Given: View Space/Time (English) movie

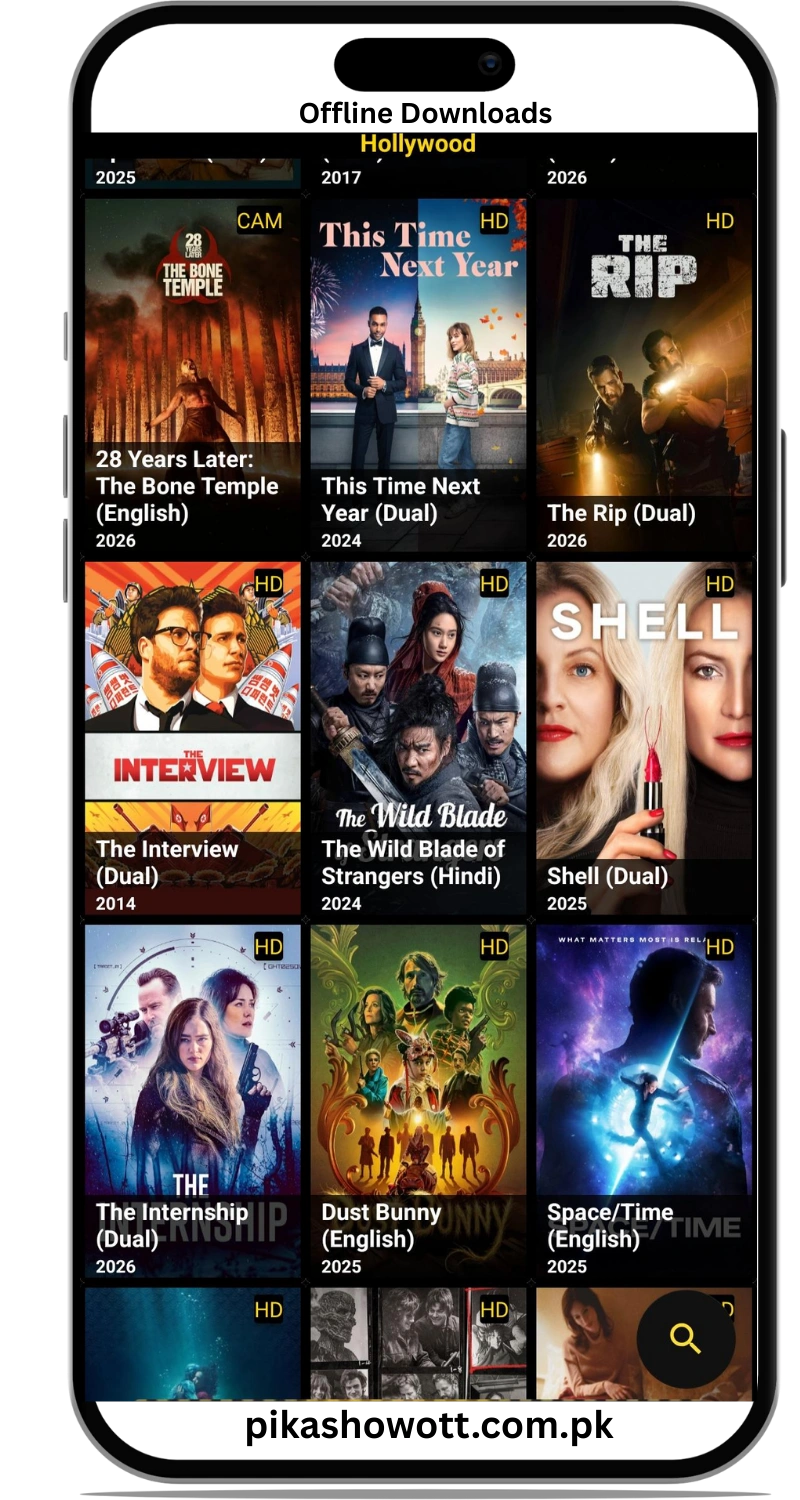Looking at the screenshot, I should pos(644,1100).
